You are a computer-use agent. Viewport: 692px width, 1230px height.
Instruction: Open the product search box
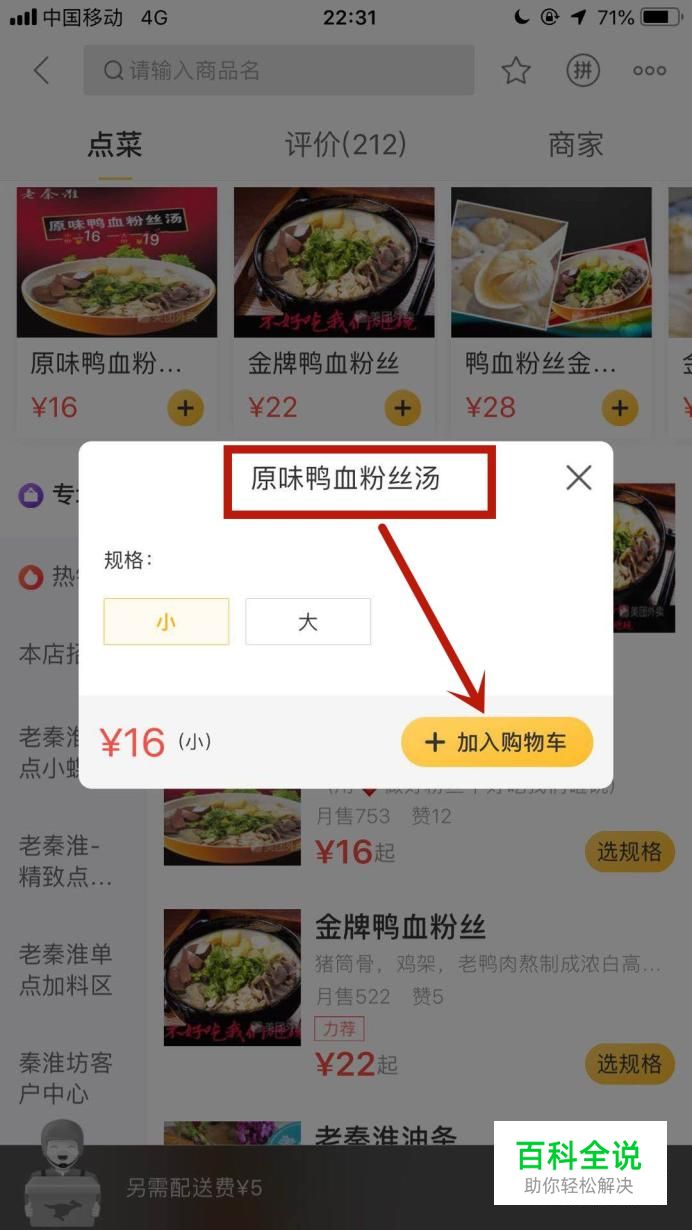coord(278,70)
